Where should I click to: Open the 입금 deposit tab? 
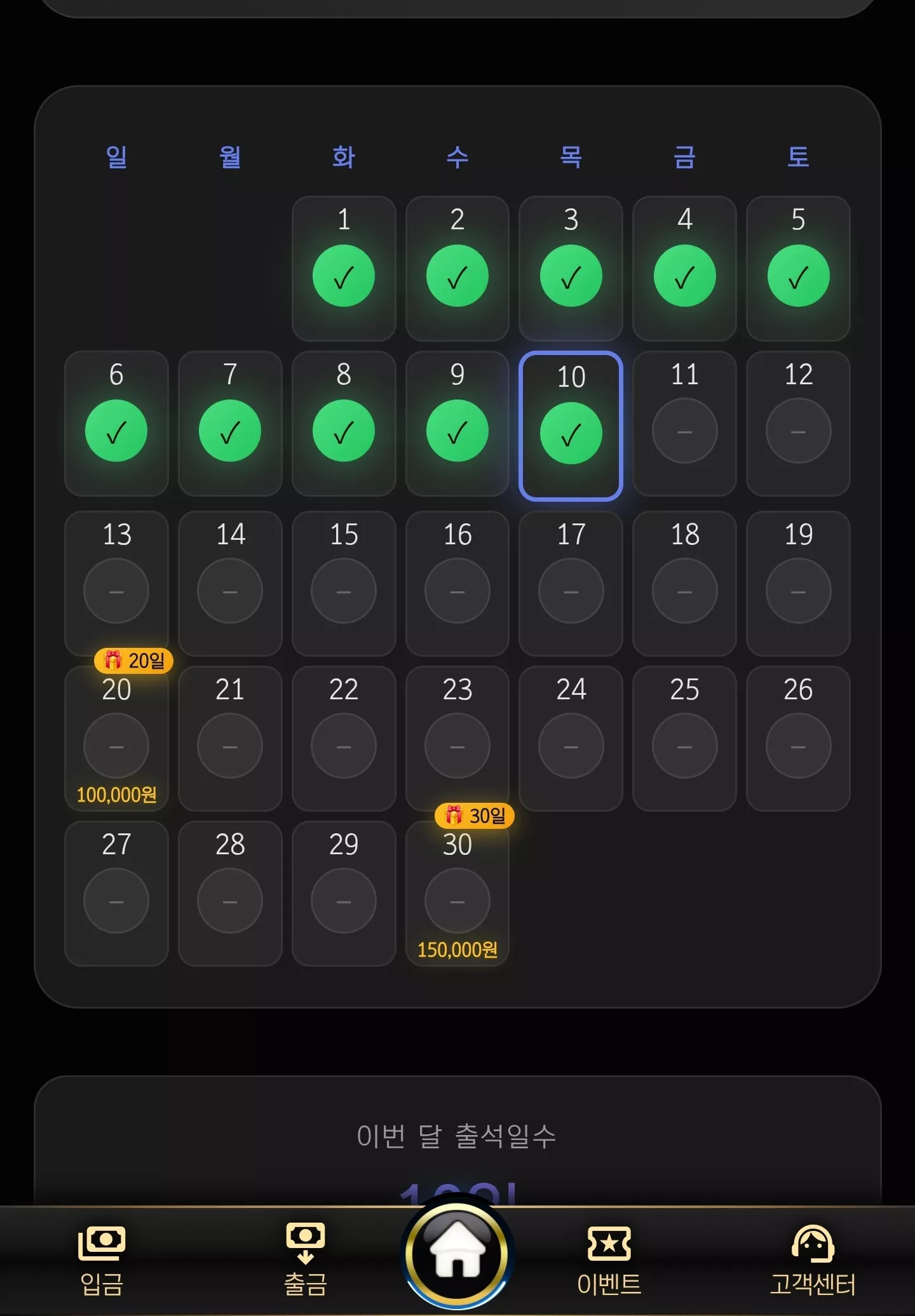point(102,1260)
